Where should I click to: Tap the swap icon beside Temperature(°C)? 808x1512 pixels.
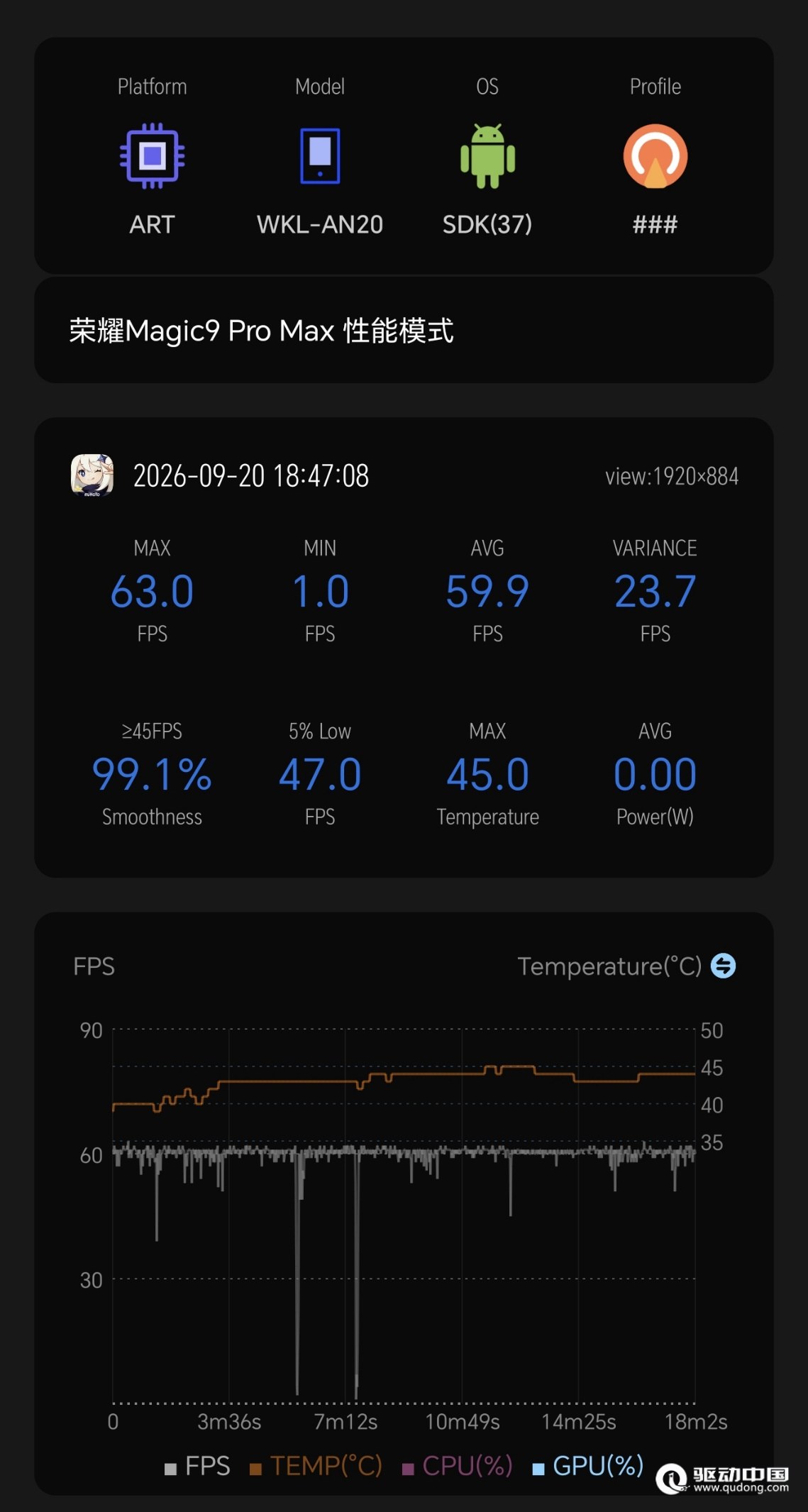pyautogui.click(x=723, y=966)
